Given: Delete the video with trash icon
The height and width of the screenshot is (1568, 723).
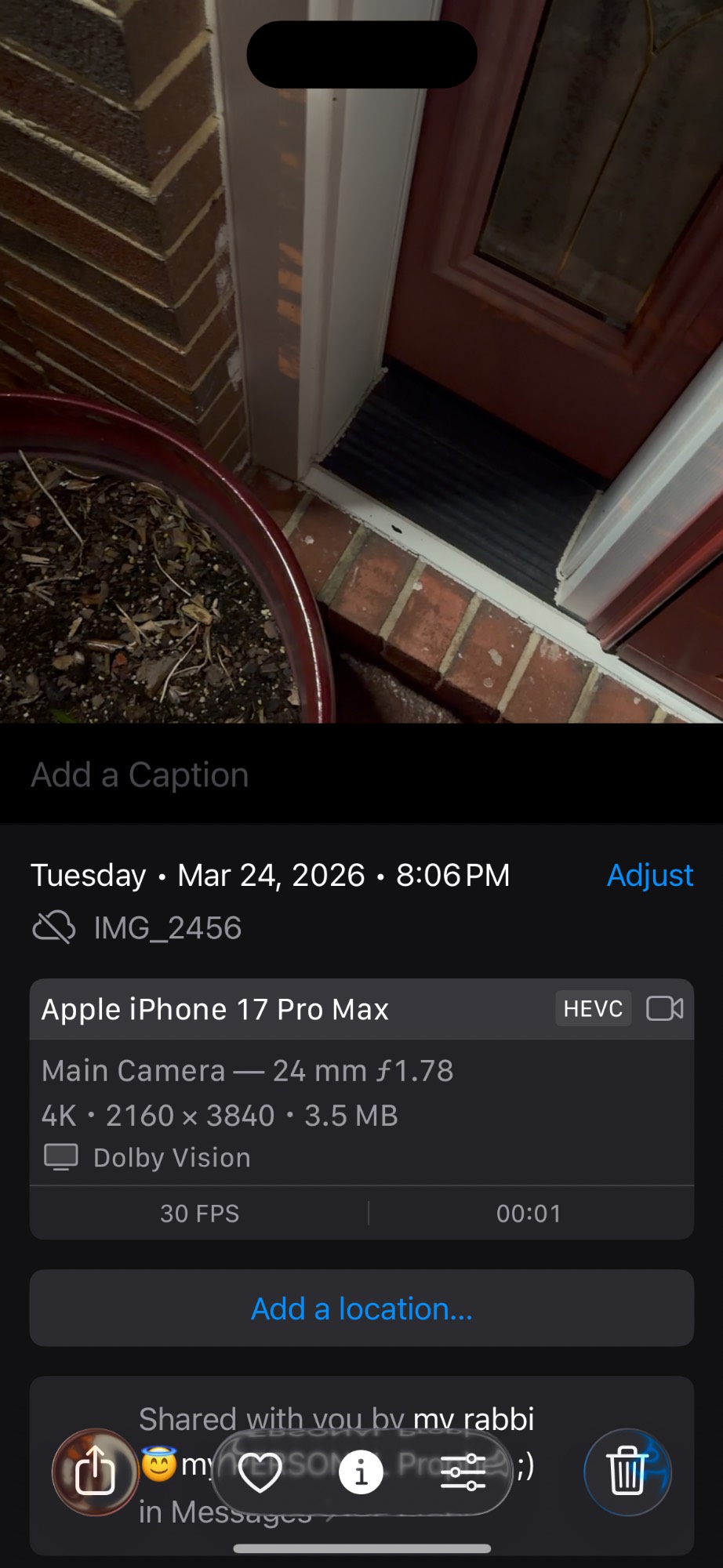Looking at the screenshot, I should pyautogui.click(x=627, y=1472).
